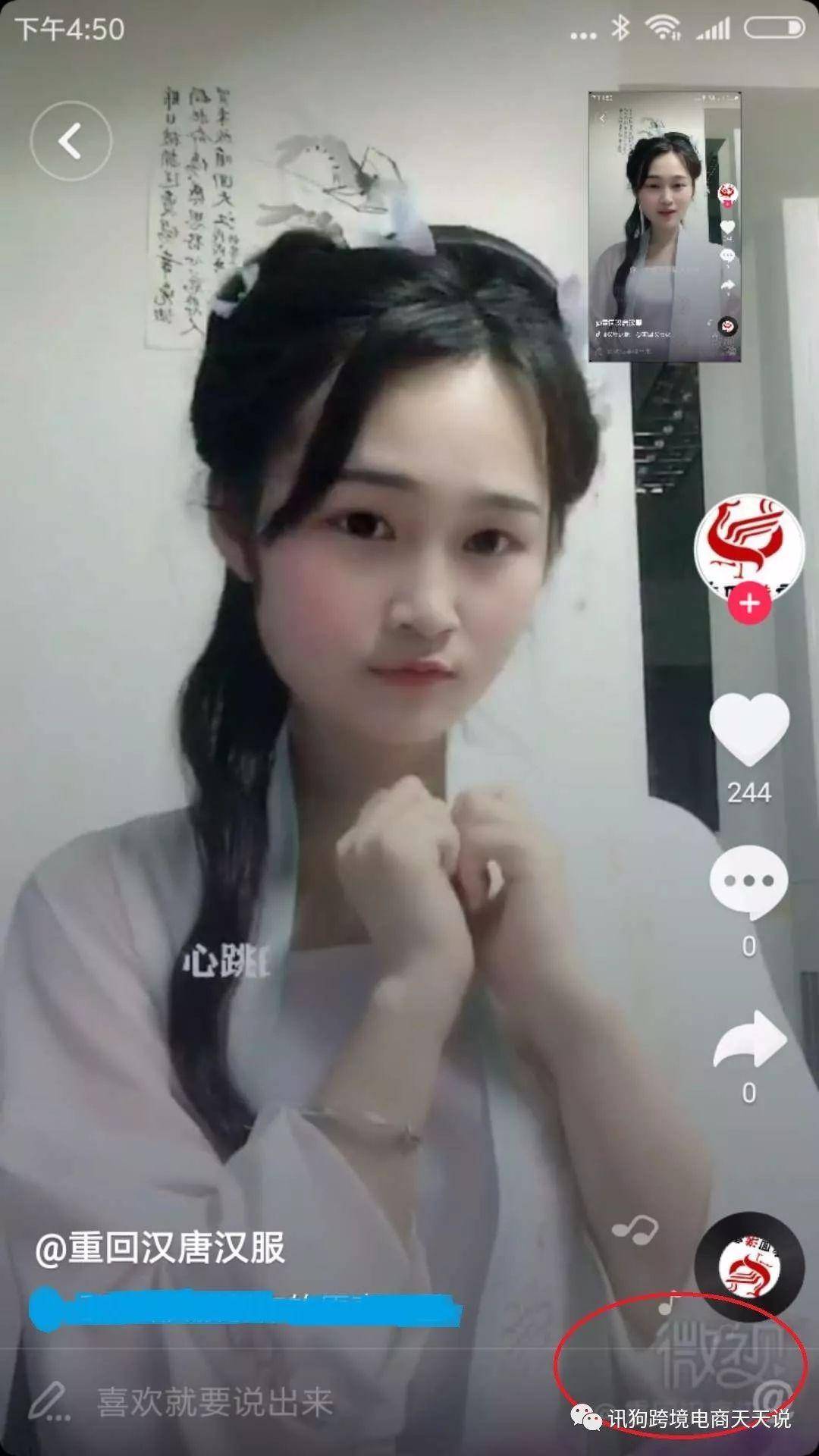Like this video with the heart

pos(749,730)
